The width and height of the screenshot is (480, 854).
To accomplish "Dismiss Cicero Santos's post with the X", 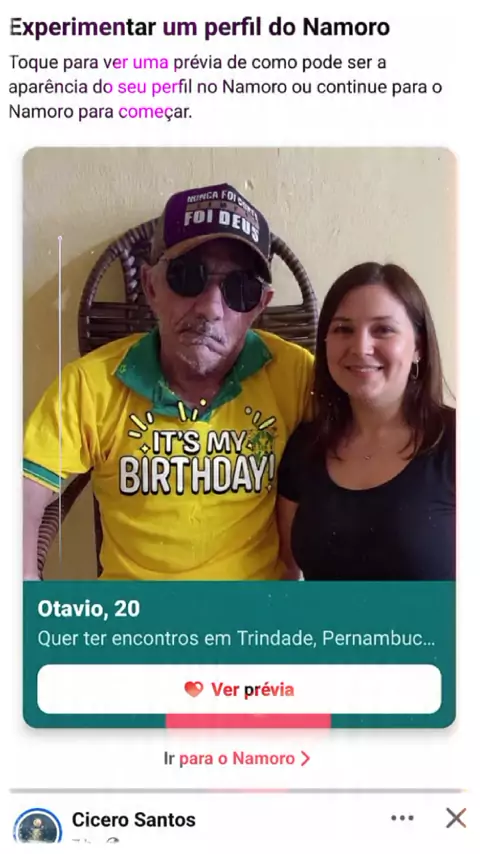I will point(455,818).
